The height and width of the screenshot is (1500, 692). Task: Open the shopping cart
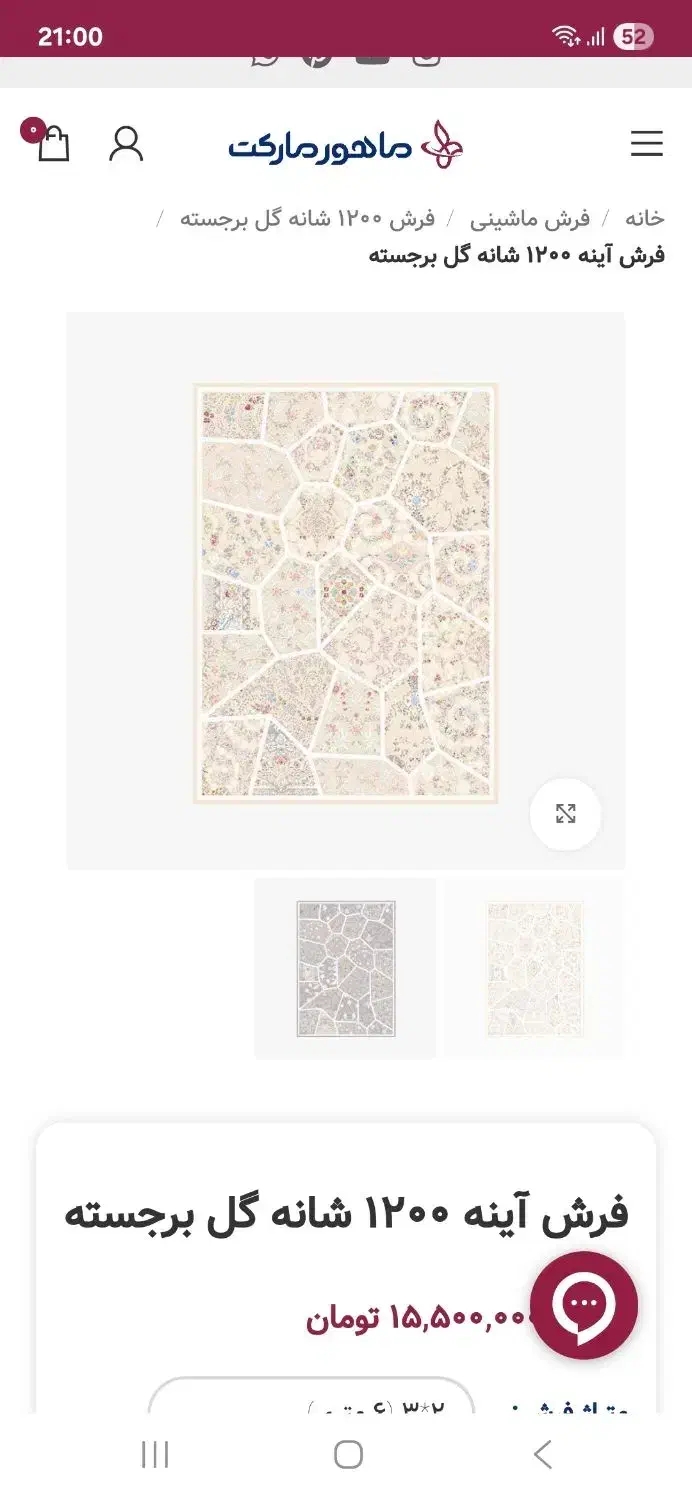click(x=51, y=143)
